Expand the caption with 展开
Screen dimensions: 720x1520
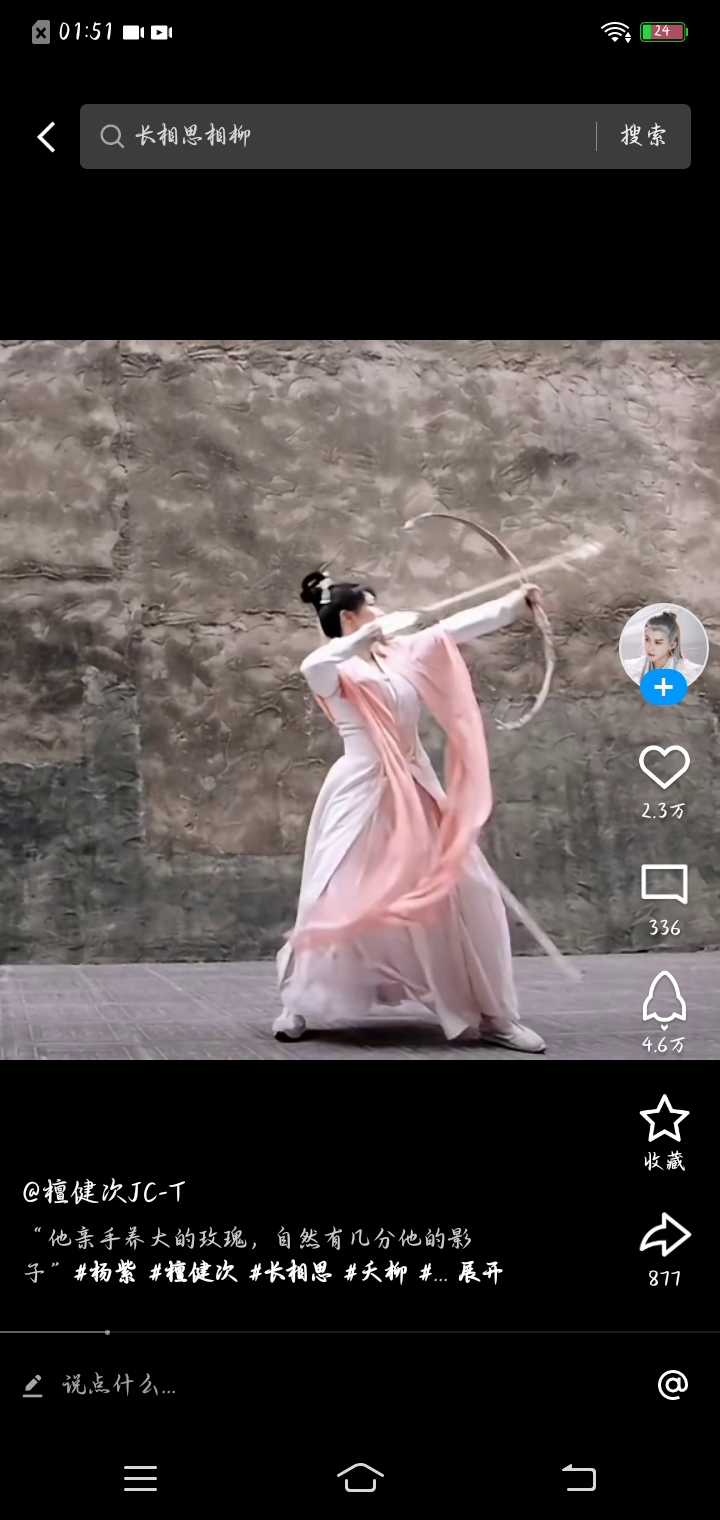click(x=480, y=1273)
